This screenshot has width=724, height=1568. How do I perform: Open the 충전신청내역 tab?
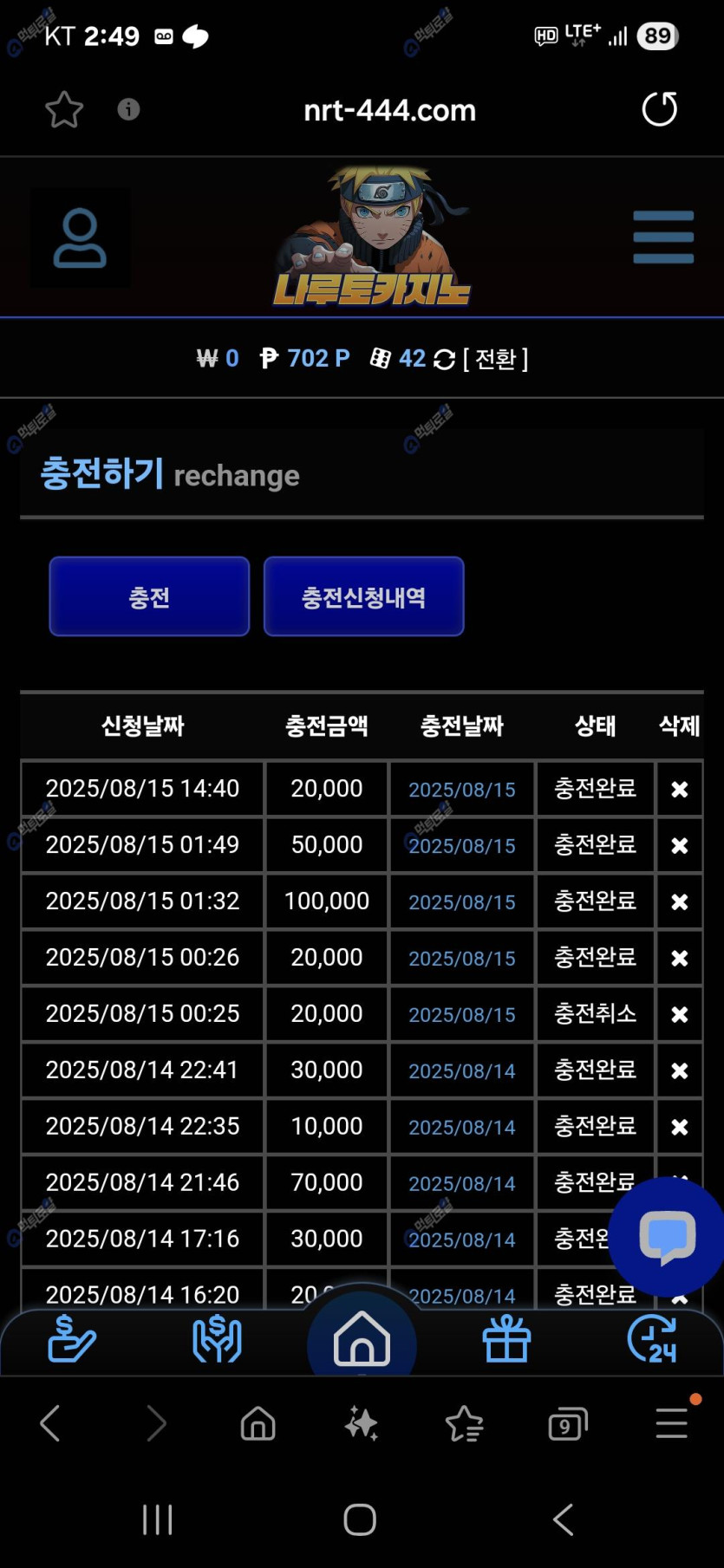(x=363, y=596)
